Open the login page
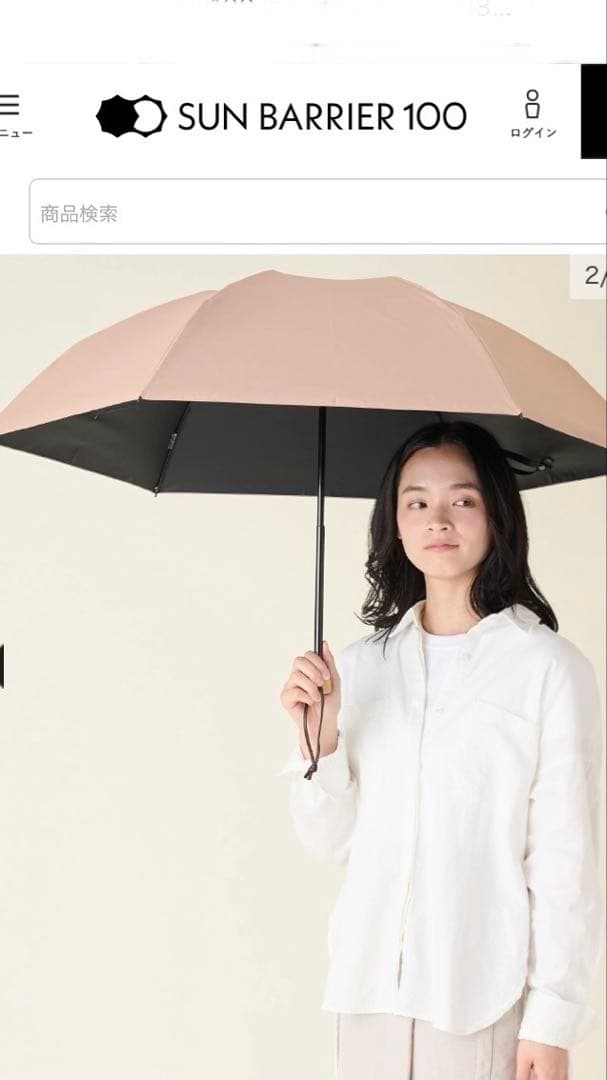 (x=532, y=114)
